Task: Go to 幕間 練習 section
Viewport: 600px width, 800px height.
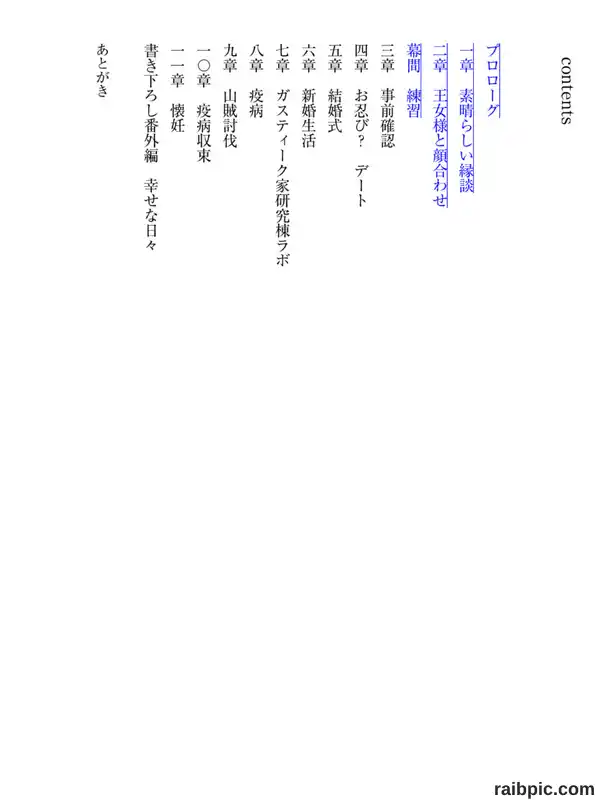Action: click(x=413, y=81)
